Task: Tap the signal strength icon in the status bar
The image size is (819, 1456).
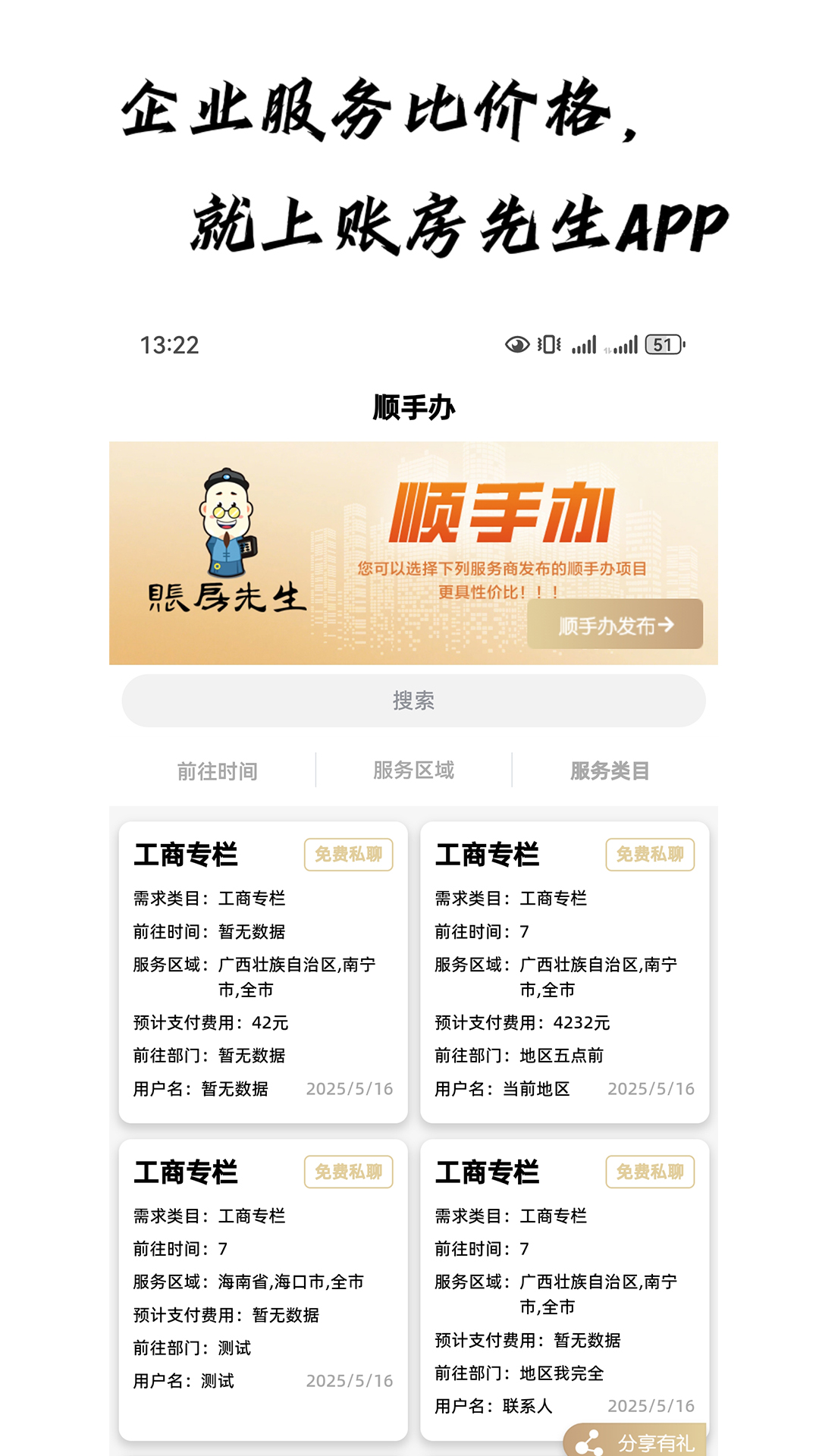Action: (584, 346)
